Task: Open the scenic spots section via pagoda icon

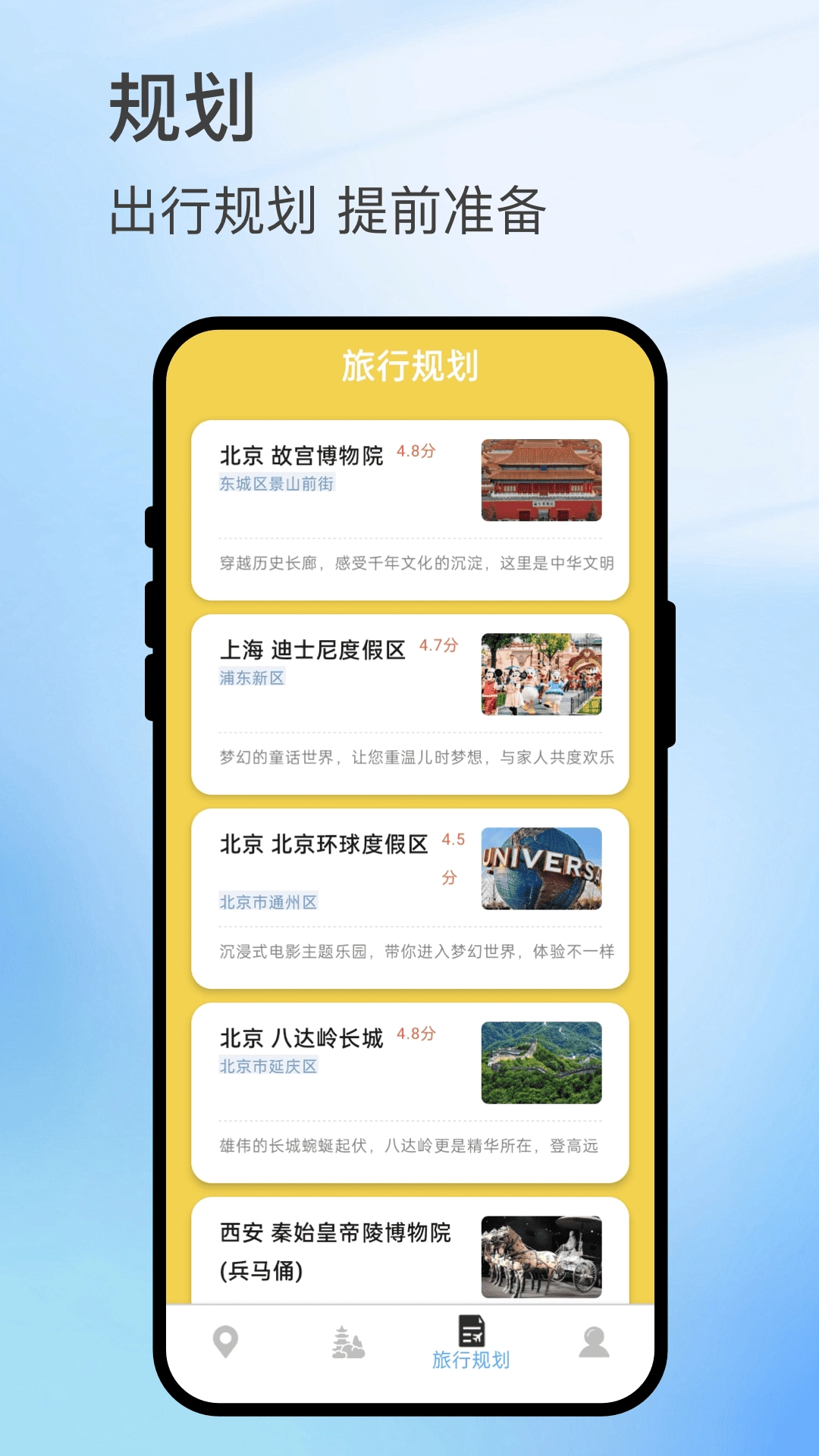Action: click(347, 1338)
